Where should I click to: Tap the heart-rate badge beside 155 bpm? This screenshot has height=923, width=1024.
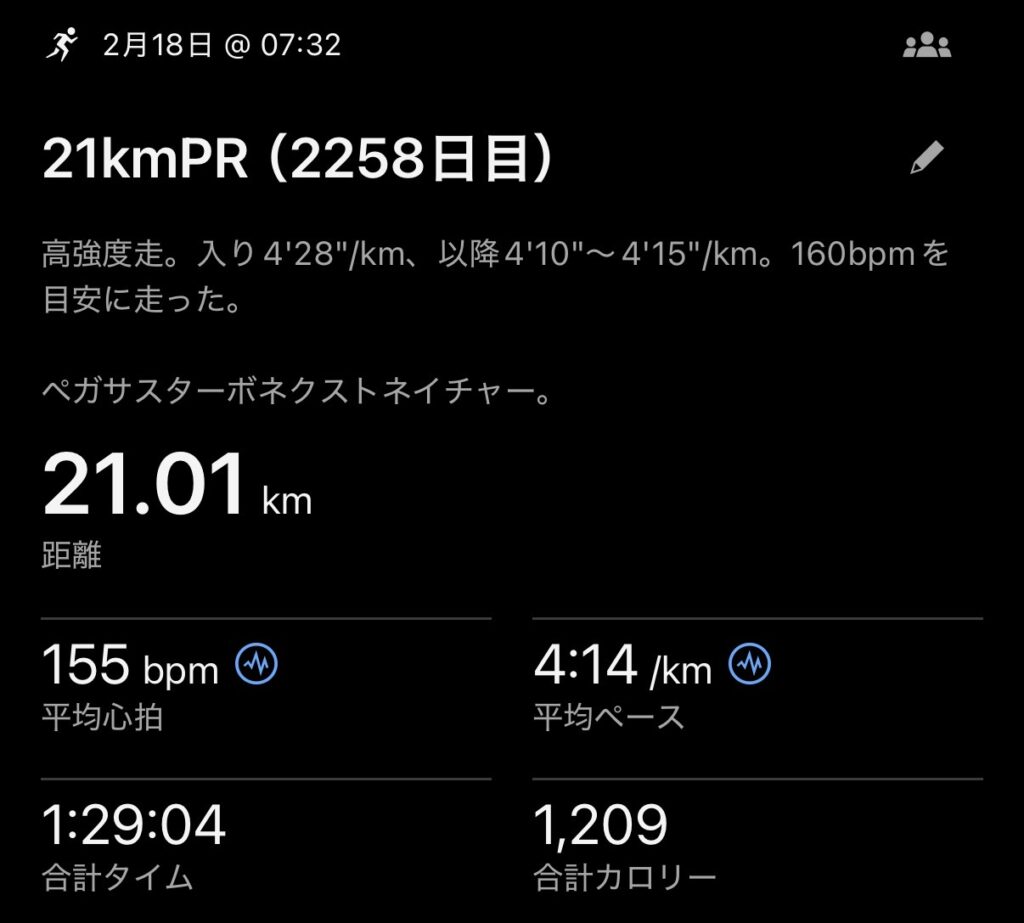pyautogui.click(x=256, y=665)
